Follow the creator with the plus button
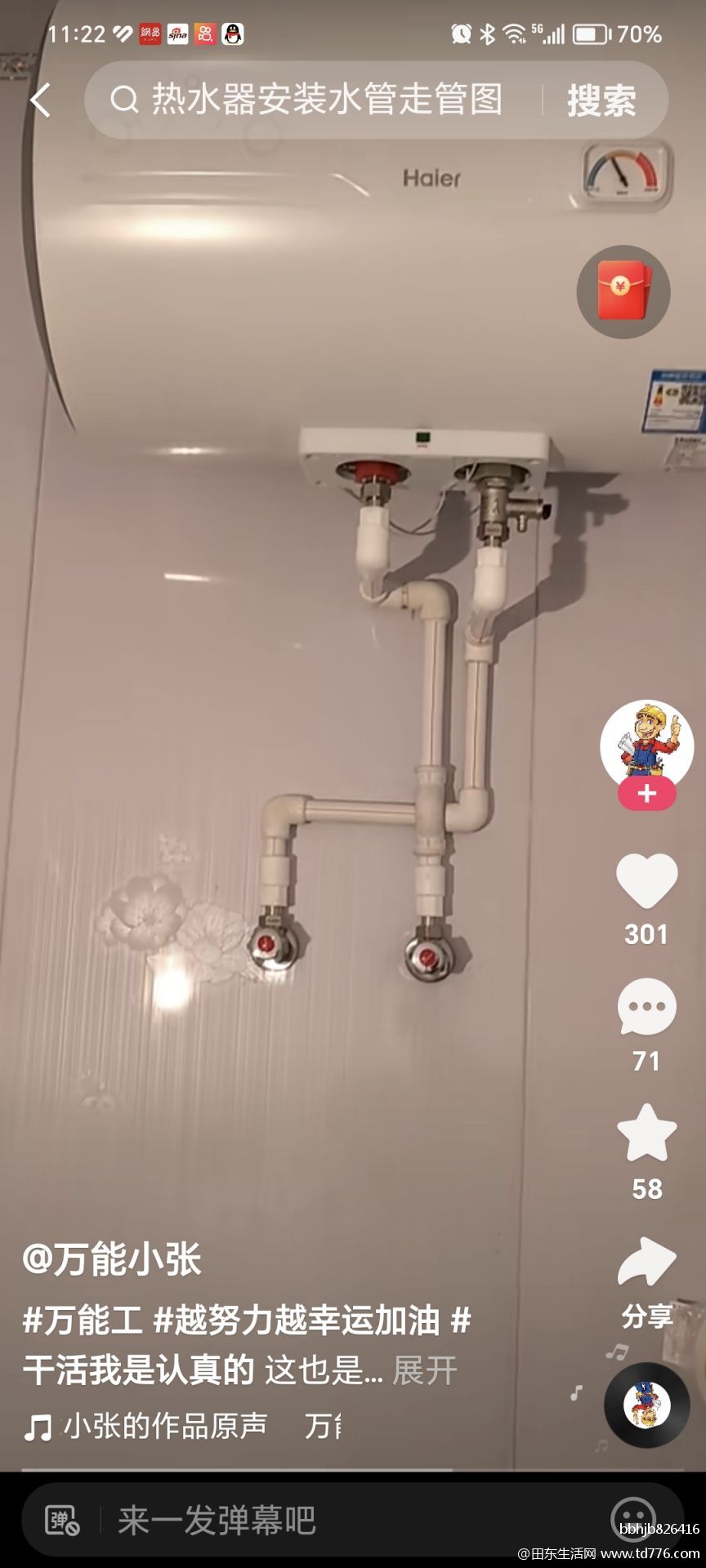The height and width of the screenshot is (1568, 706). tap(646, 794)
